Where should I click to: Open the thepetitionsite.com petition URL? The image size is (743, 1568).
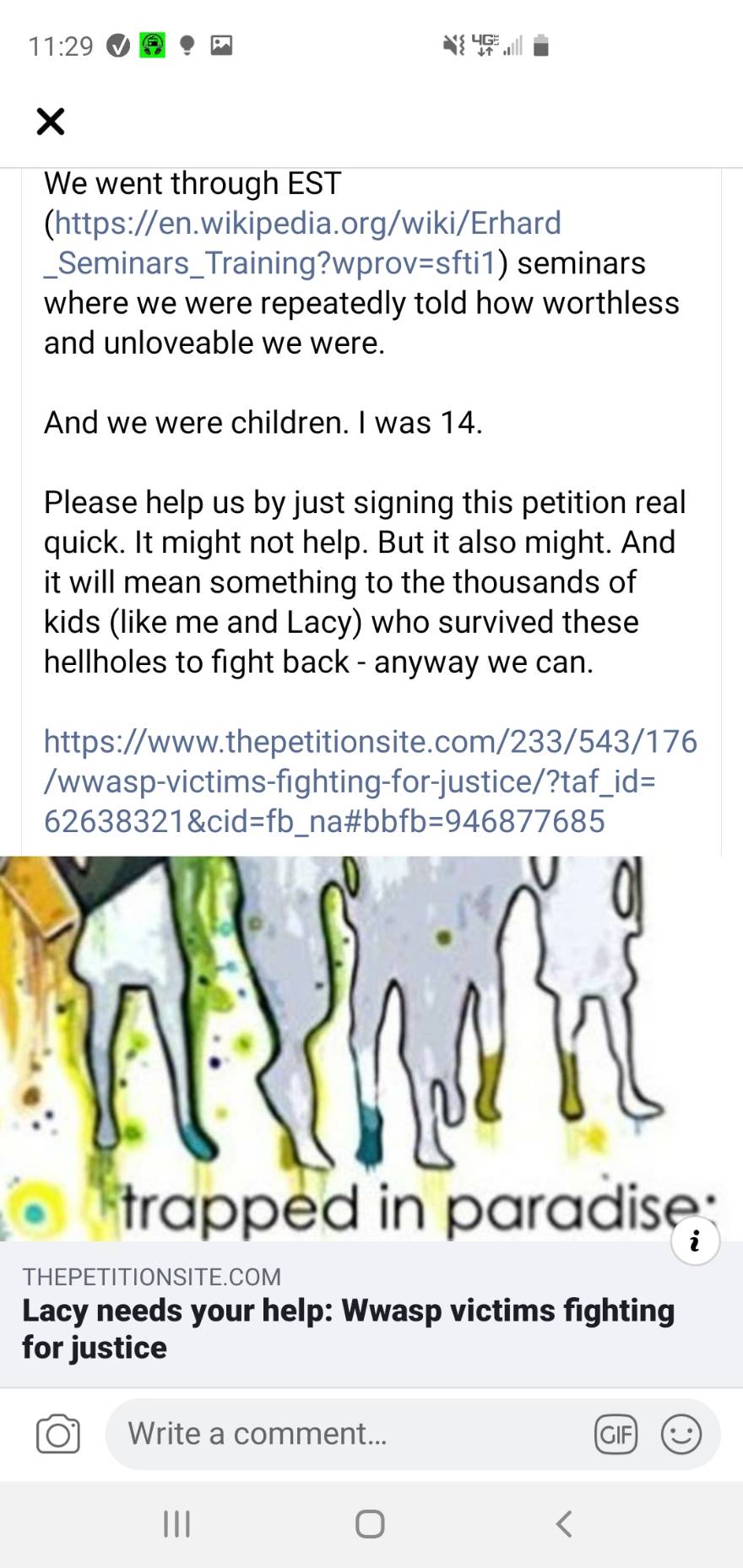click(370, 781)
